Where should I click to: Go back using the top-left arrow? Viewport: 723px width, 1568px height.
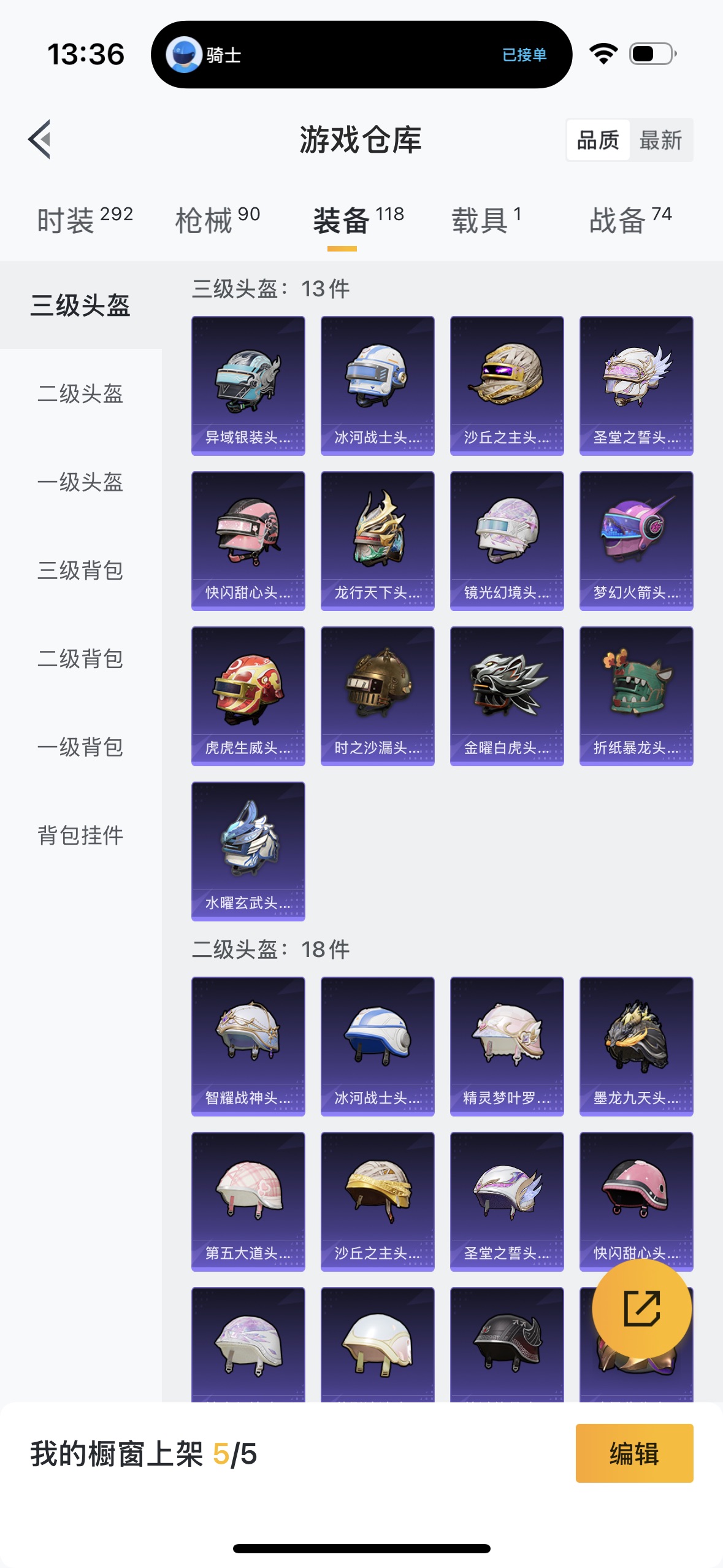pos(39,139)
